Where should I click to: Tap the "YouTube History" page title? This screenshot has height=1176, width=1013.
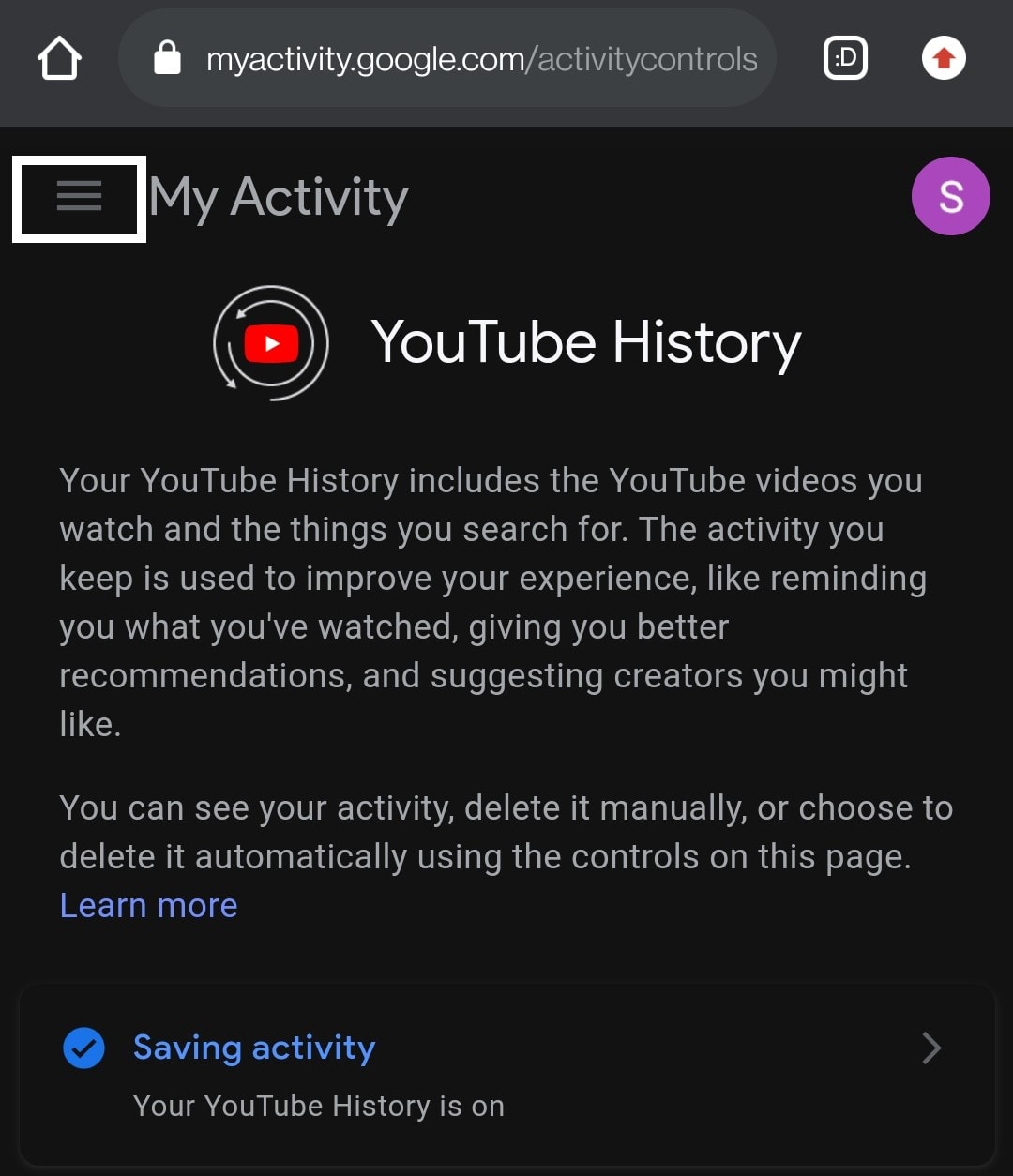point(586,342)
